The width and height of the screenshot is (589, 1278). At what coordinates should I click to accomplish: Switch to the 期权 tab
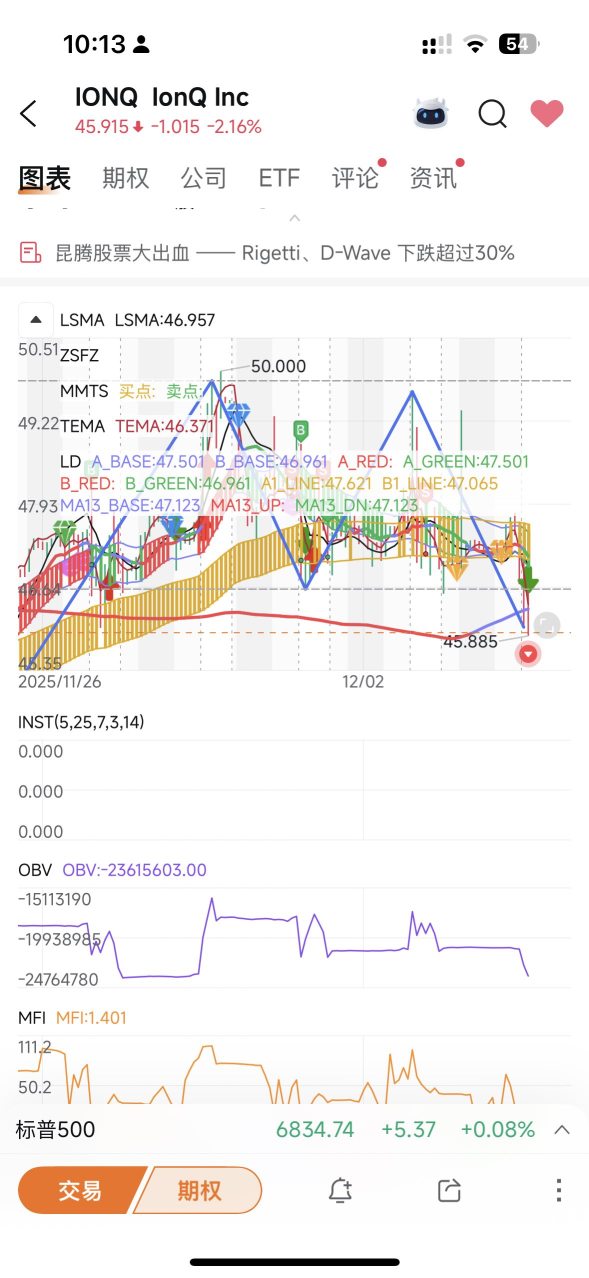(126, 178)
